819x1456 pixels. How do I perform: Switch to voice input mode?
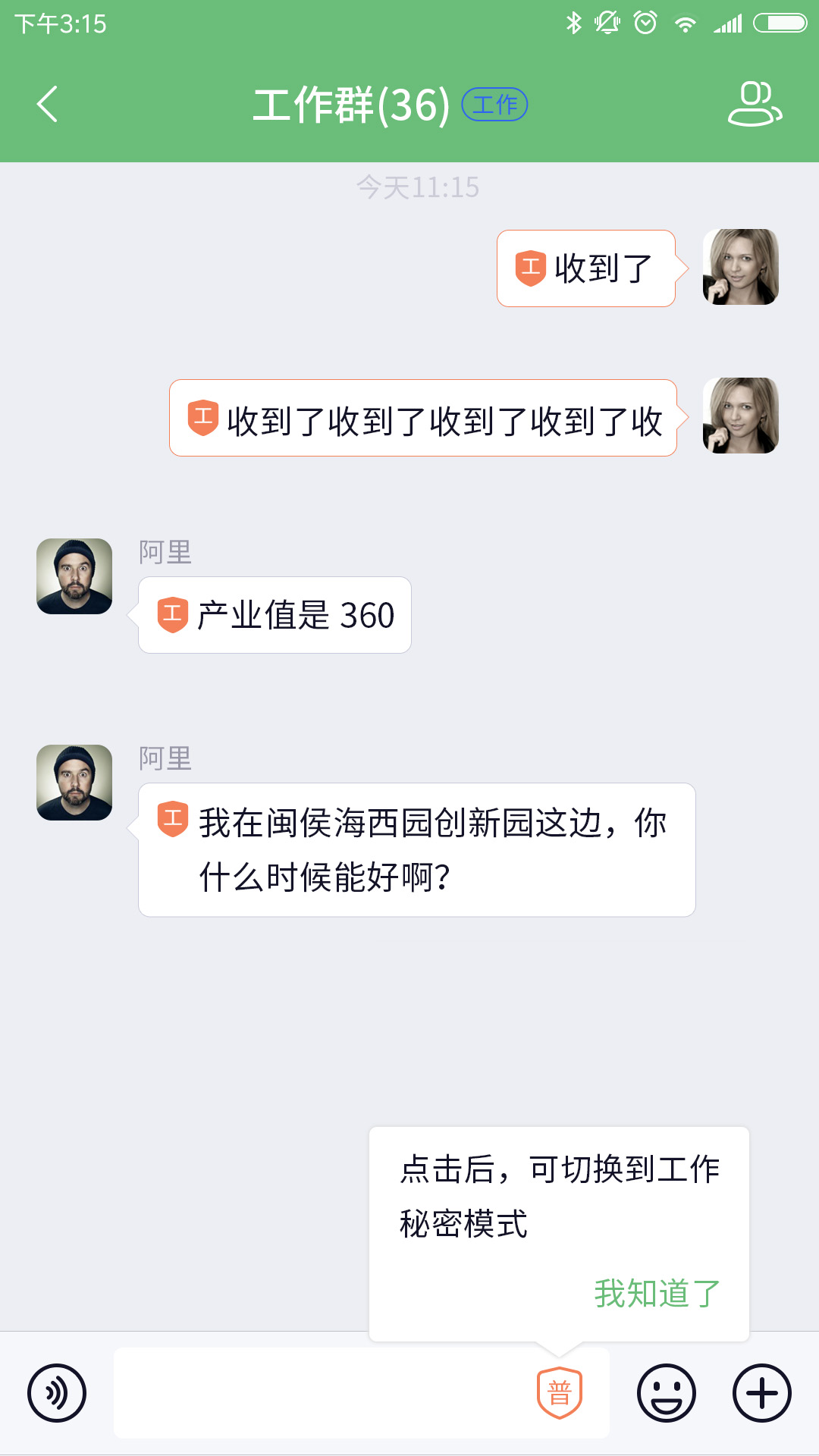(57, 1393)
